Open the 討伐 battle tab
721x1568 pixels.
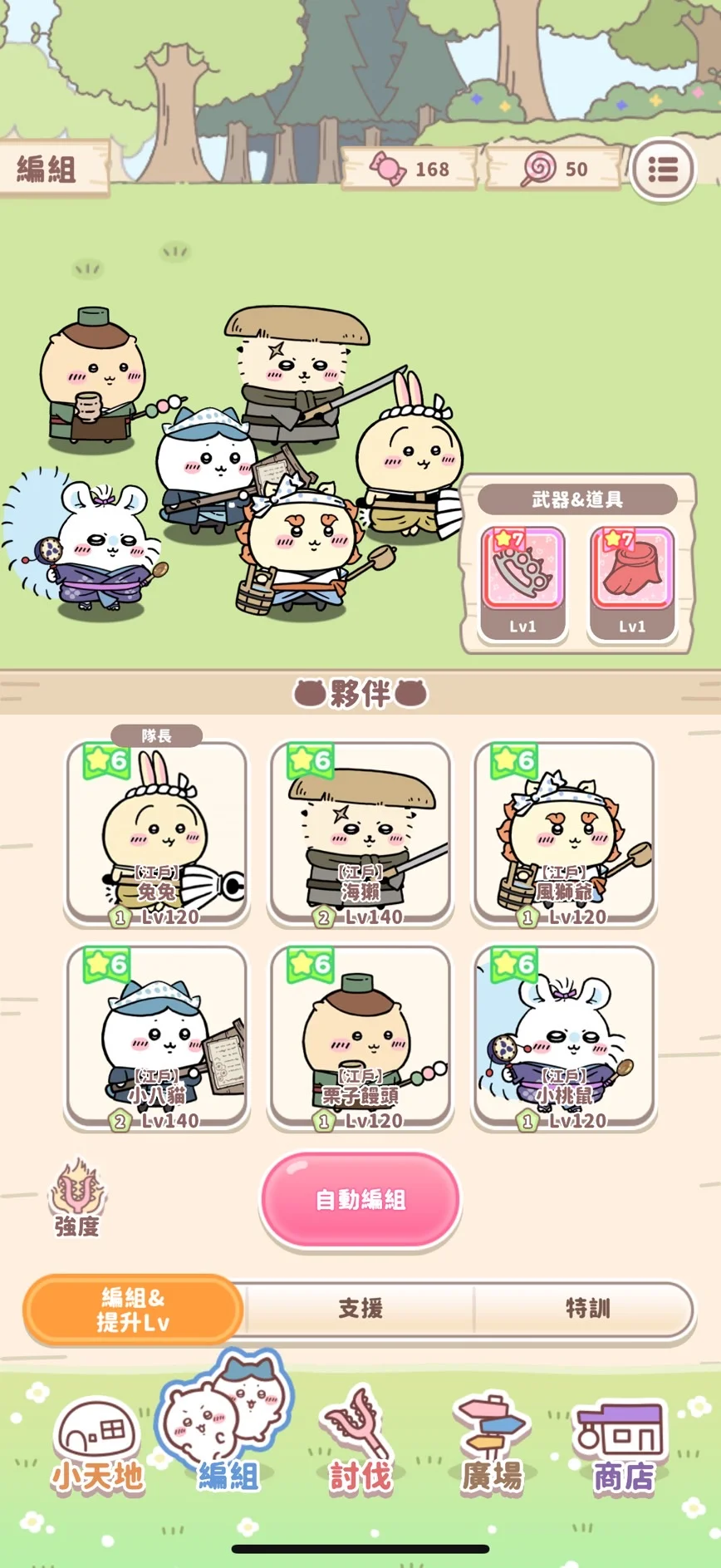pyautogui.click(x=360, y=1443)
